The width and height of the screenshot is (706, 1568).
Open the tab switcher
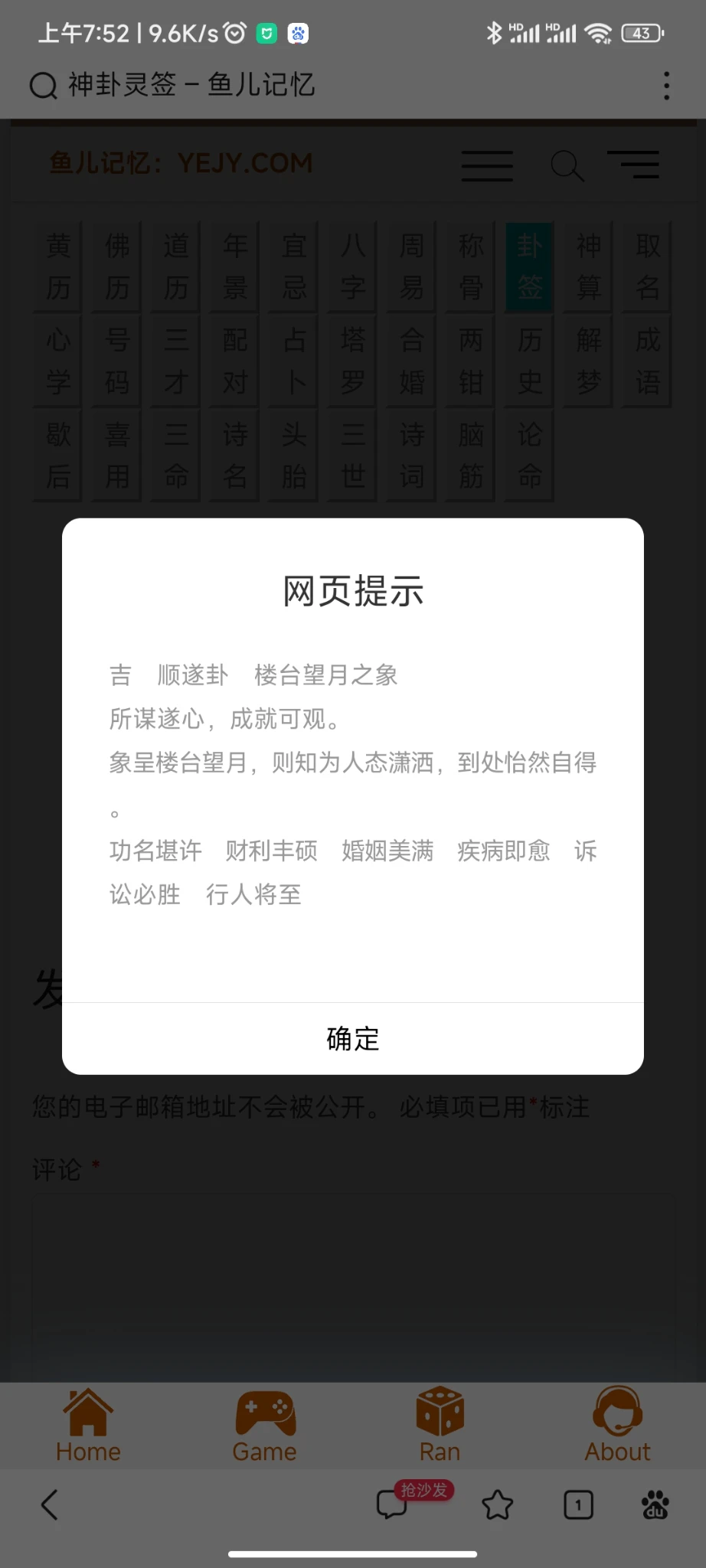[x=578, y=1504]
